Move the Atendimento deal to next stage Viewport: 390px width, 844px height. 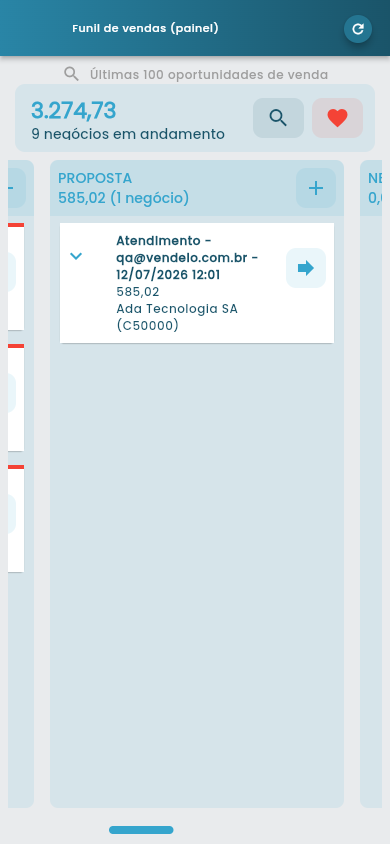306,268
